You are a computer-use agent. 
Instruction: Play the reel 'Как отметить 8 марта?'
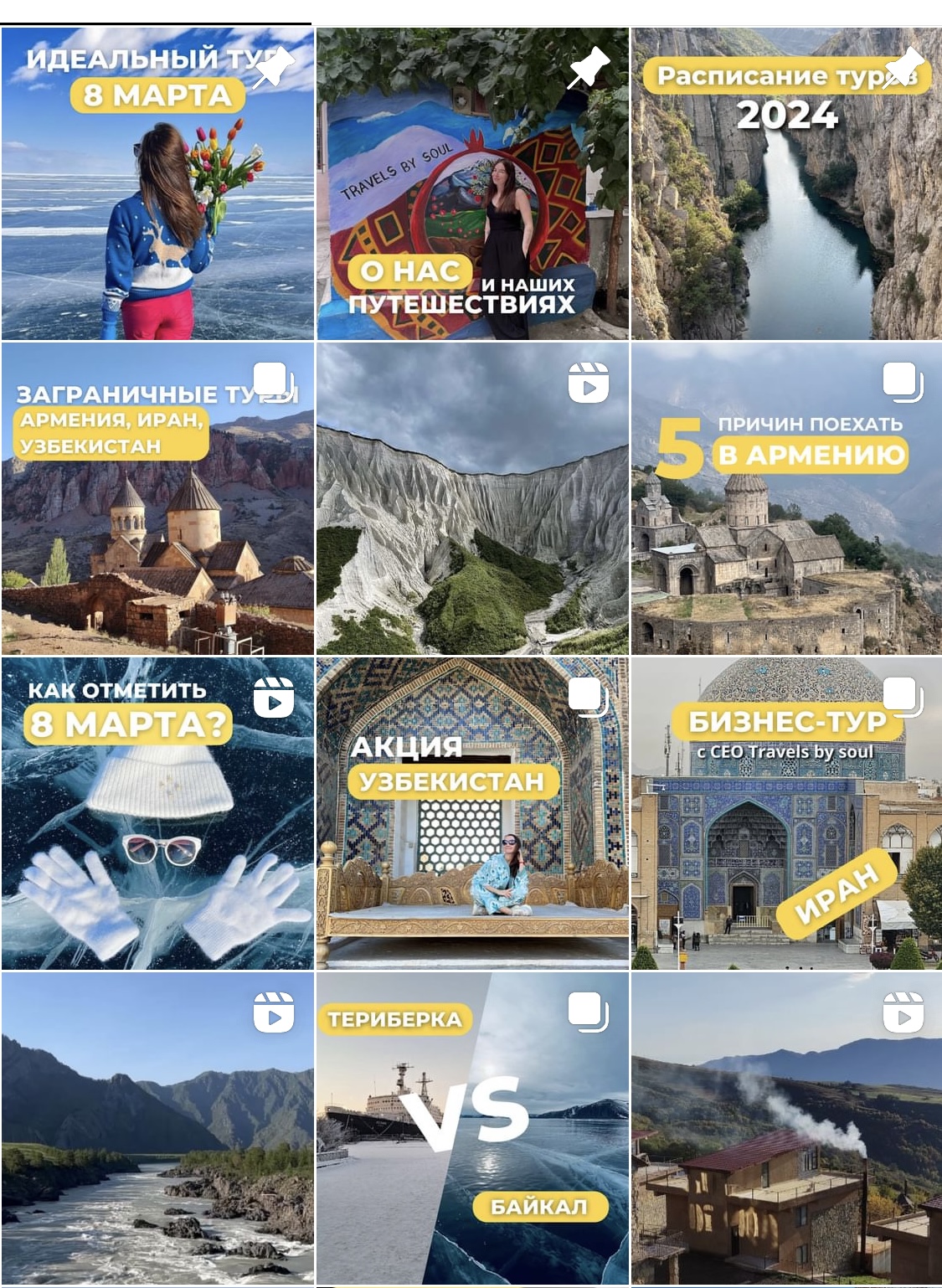pos(157,813)
